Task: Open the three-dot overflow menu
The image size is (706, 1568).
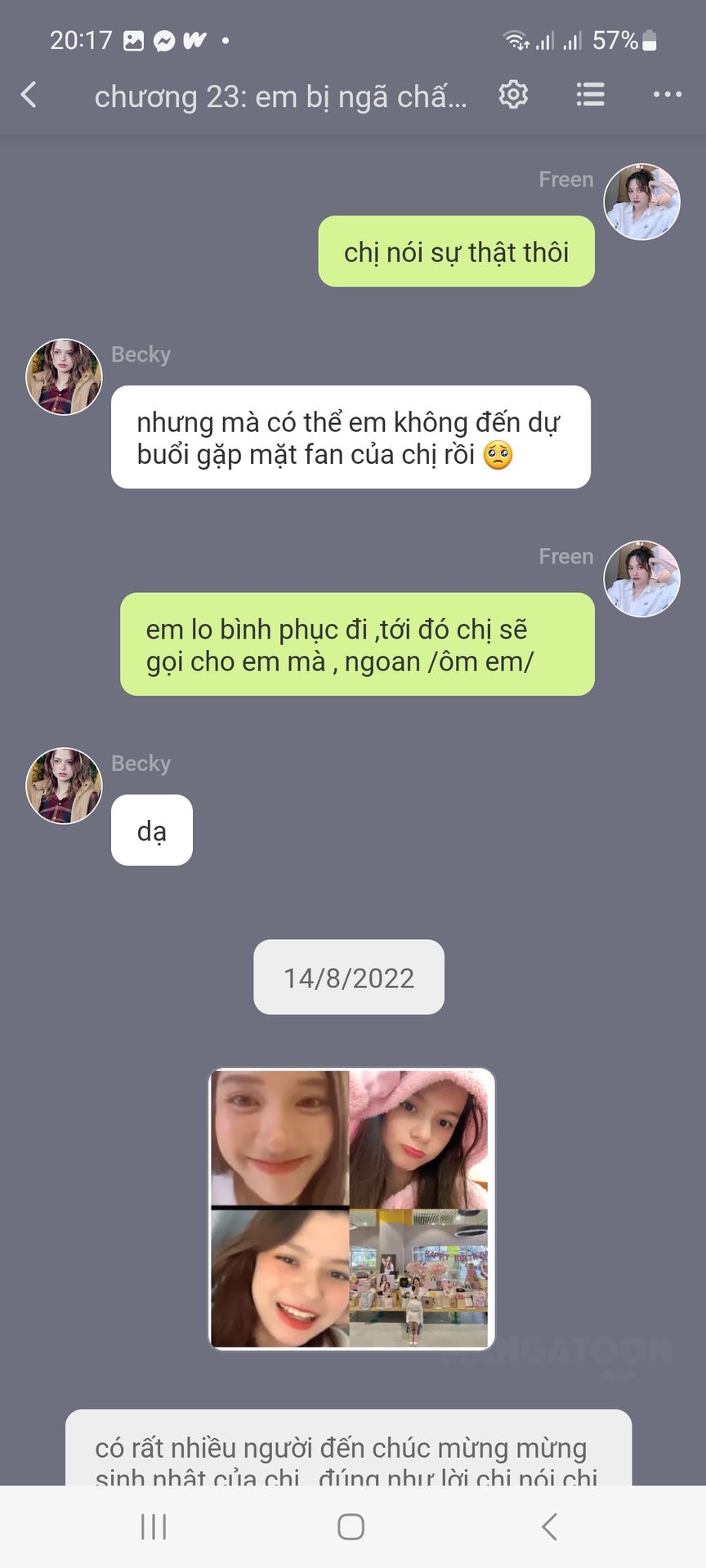Action: click(x=667, y=95)
